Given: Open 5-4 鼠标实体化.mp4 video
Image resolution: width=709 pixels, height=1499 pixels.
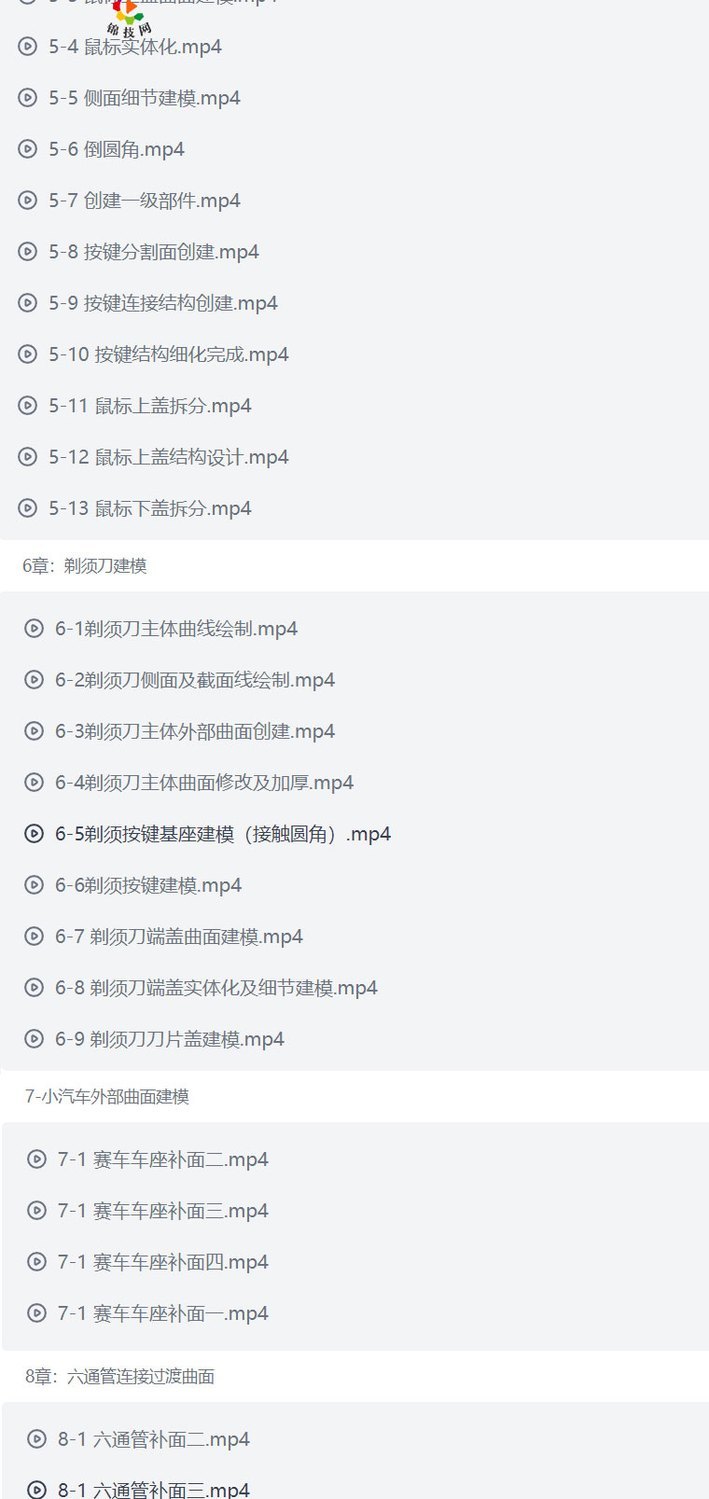Looking at the screenshot, I should pos(135,47).
